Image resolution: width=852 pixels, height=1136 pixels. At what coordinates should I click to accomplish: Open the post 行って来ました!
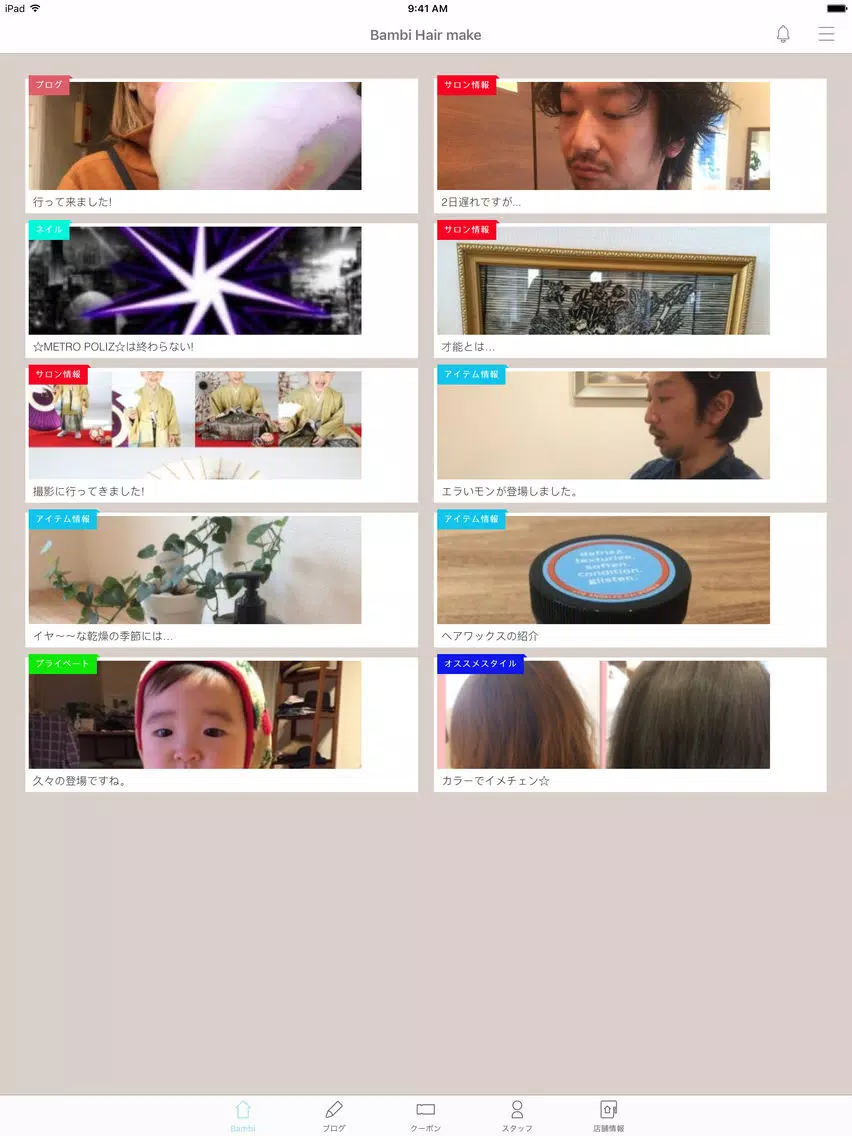221,145
